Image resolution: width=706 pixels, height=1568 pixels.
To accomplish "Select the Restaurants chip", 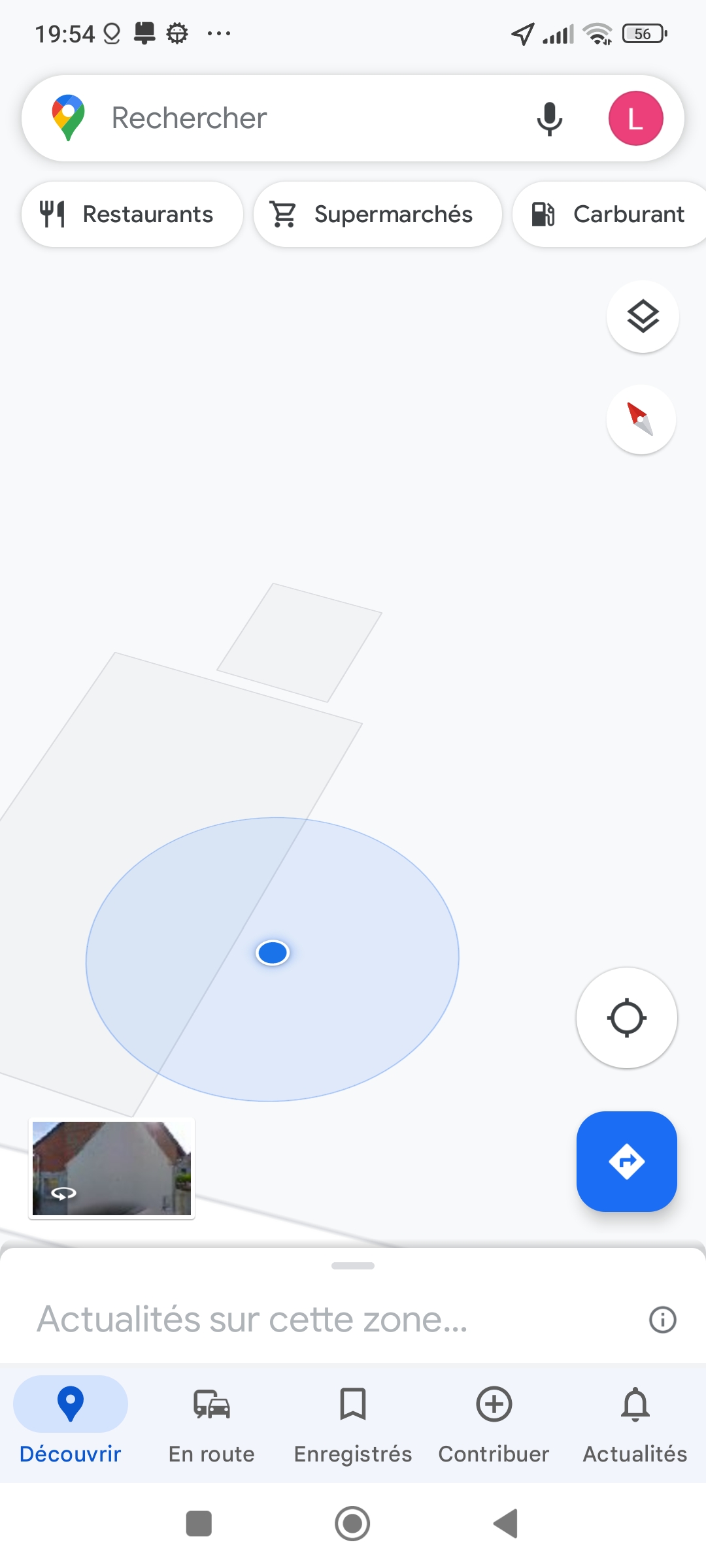I will [132, 214].
